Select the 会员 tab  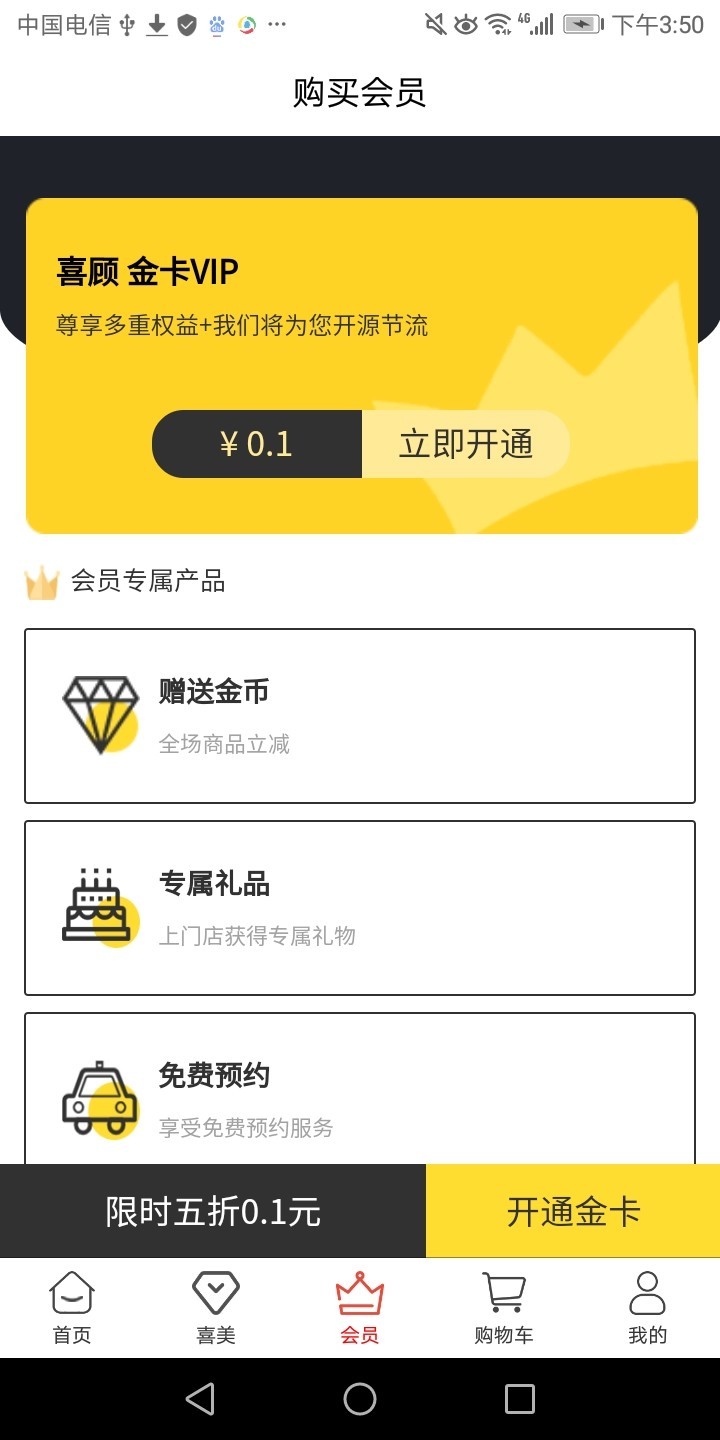(360, 1307)
